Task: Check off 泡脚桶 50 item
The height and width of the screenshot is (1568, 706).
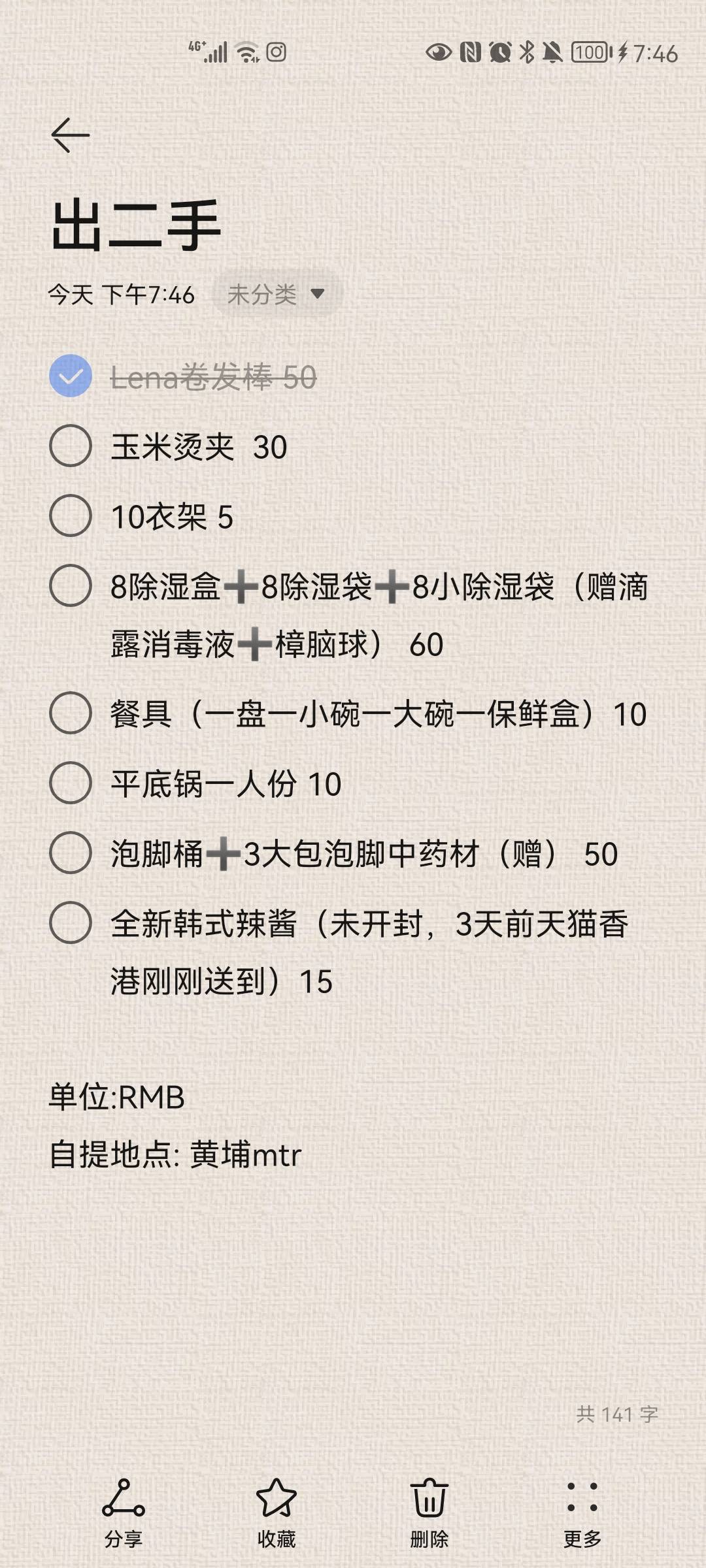Action: (x=71, y=853)
